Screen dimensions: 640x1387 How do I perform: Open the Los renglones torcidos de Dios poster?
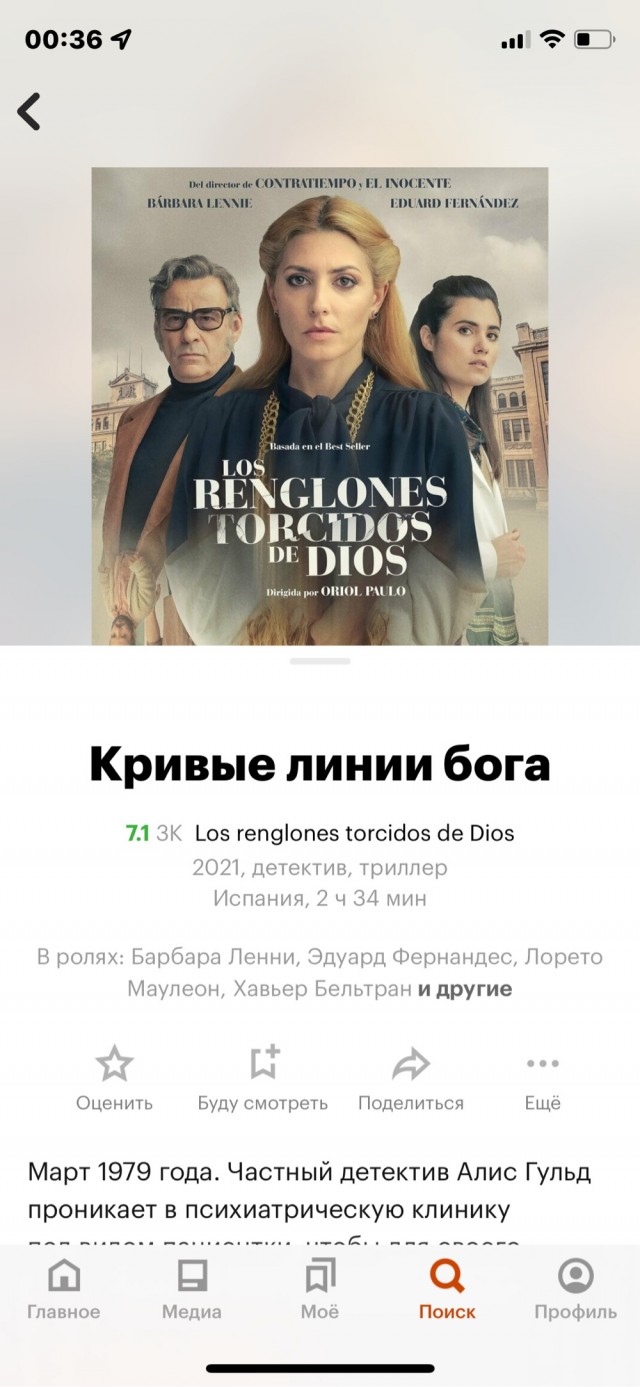coord(320,405)
